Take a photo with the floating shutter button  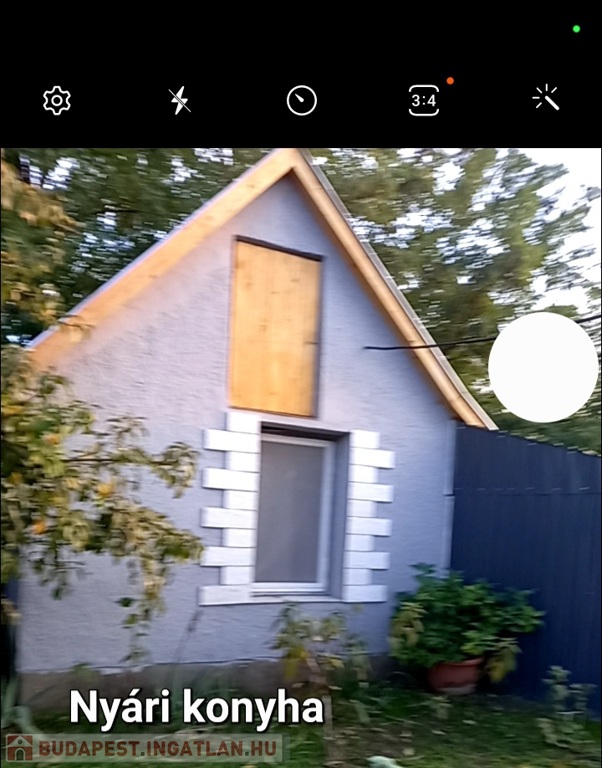pos(543,367)
